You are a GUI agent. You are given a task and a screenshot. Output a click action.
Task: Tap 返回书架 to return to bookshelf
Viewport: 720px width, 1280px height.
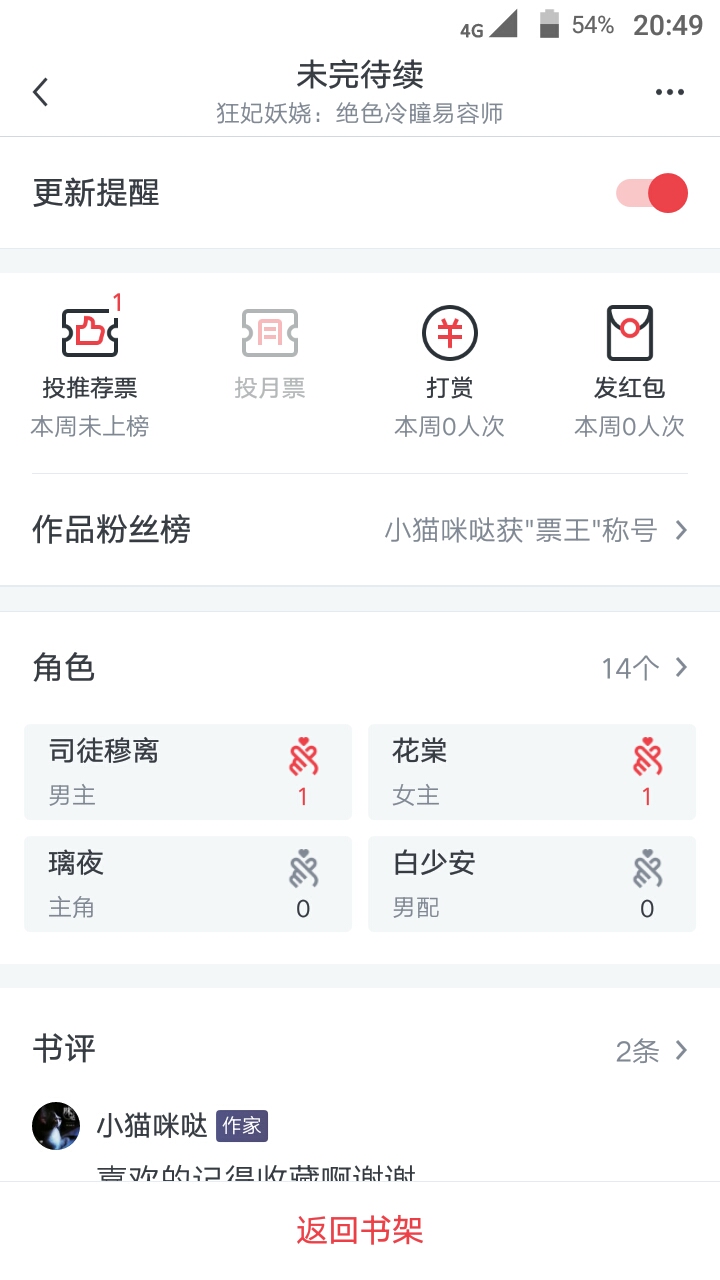point(360,1230)
